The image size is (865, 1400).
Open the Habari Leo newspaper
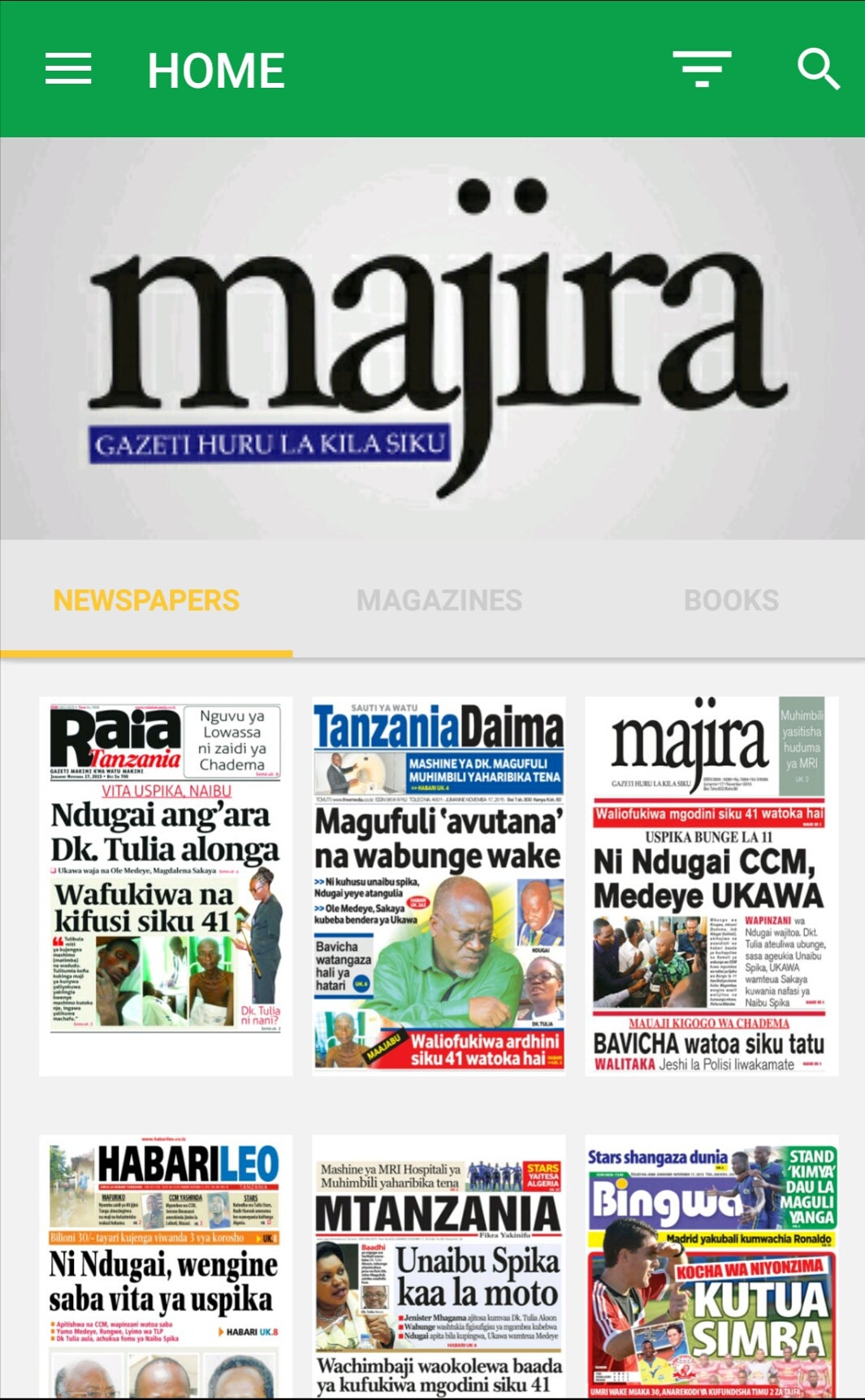click(166, 1268)
